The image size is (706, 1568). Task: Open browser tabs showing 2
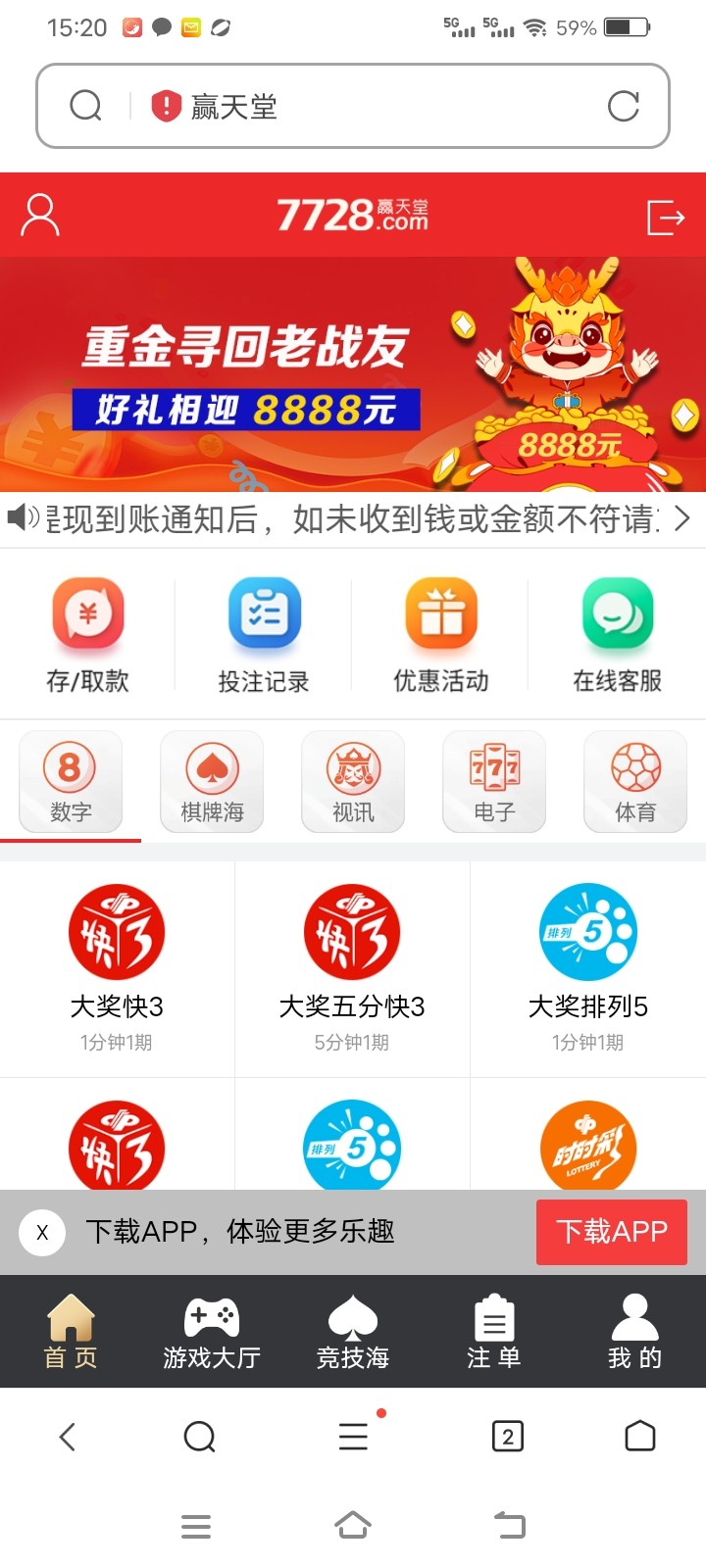point(508,1437)
